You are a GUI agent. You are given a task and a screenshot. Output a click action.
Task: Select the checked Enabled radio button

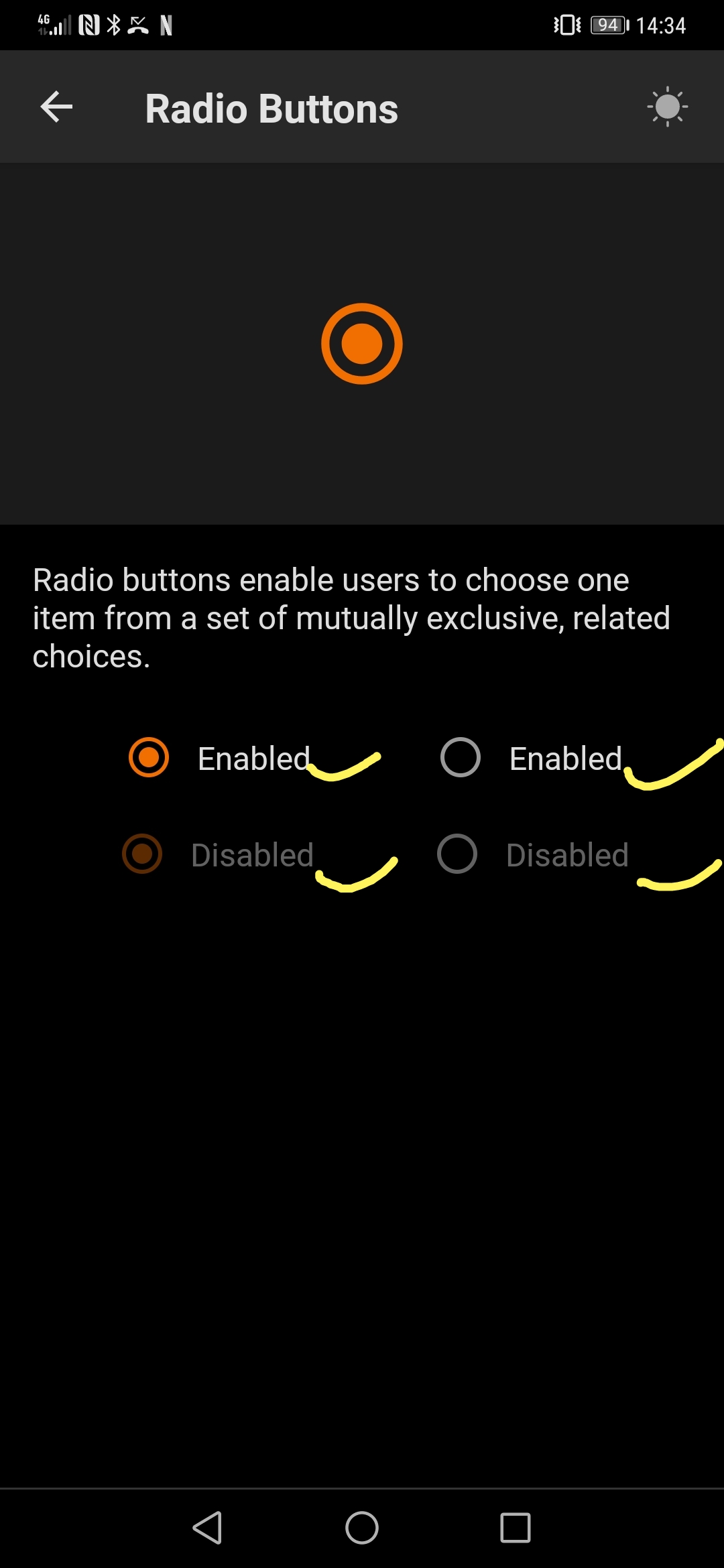(x=147, y=758)
